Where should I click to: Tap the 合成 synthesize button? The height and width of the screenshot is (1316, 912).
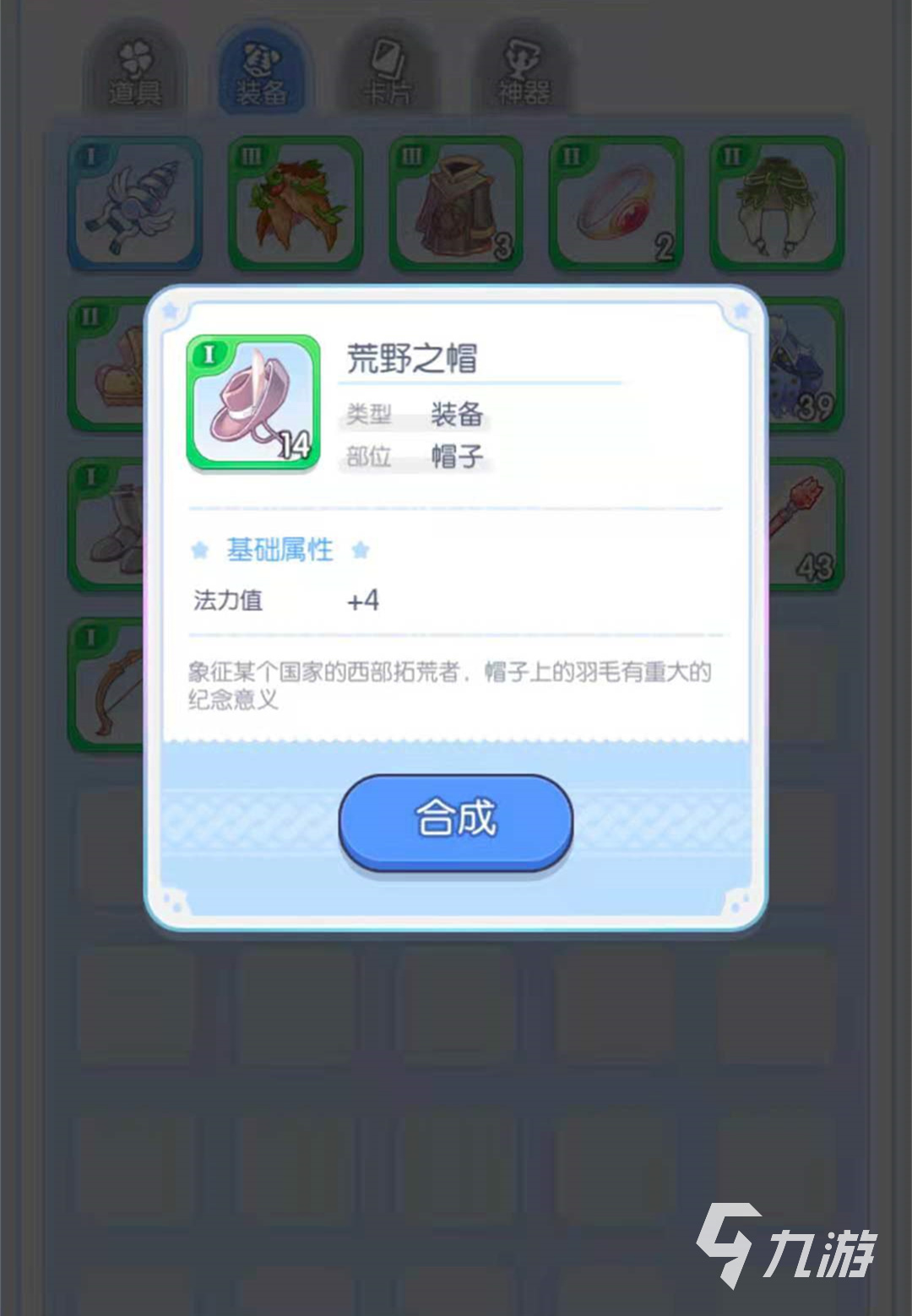(x=456, y=820)
